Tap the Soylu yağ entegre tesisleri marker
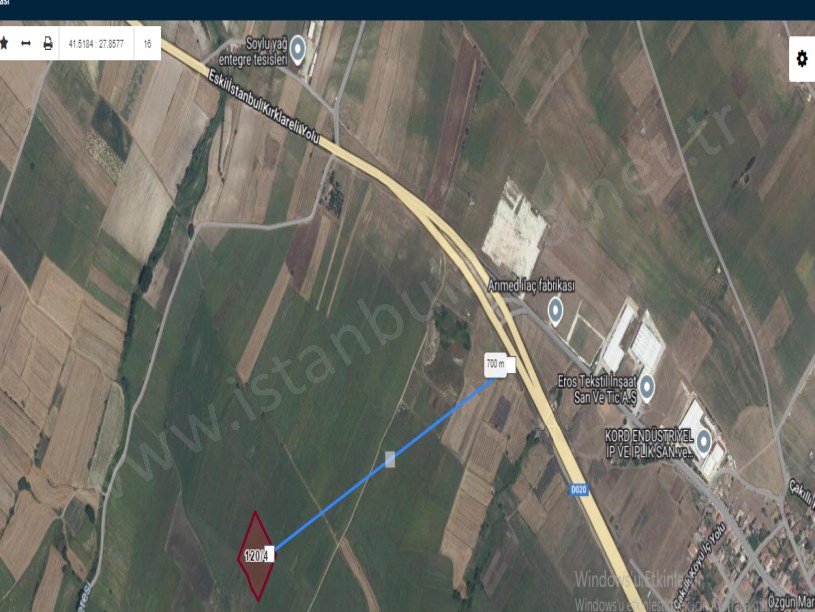Viewport: 815px width, 612px height. tap(297, 45)
